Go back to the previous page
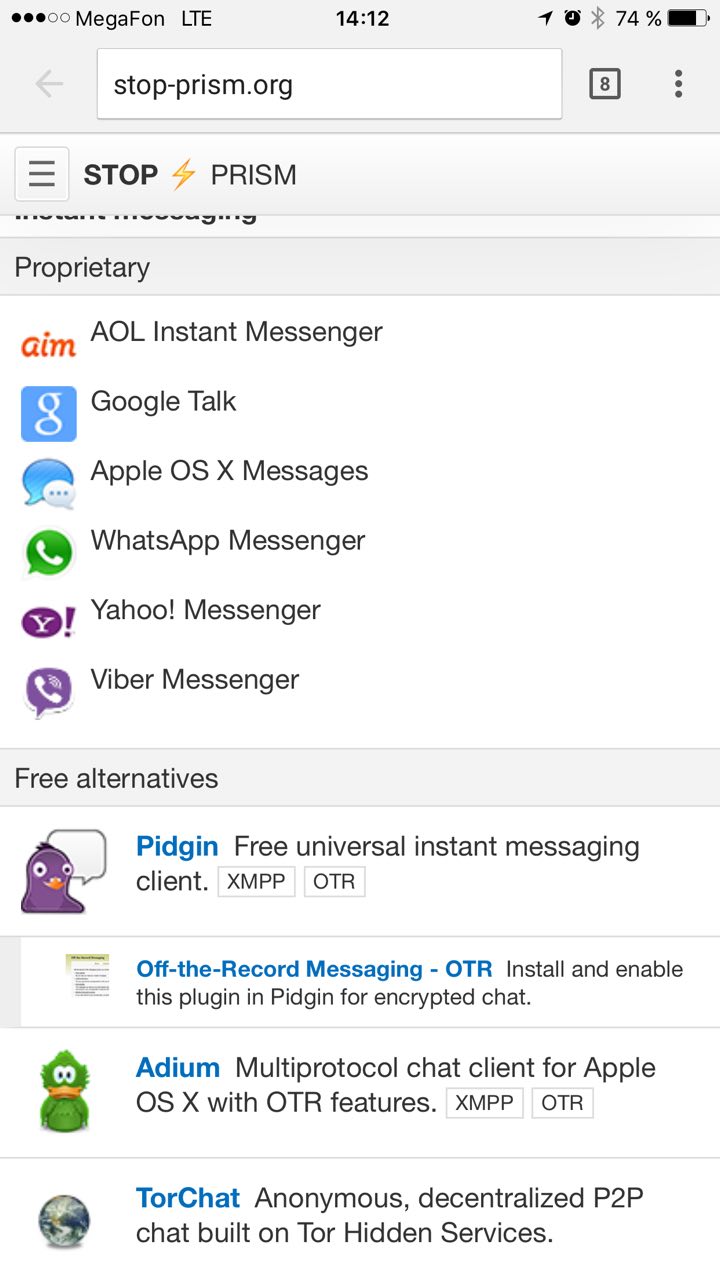This screenshot has height=1280, width=720. click(x=49, y=84)
